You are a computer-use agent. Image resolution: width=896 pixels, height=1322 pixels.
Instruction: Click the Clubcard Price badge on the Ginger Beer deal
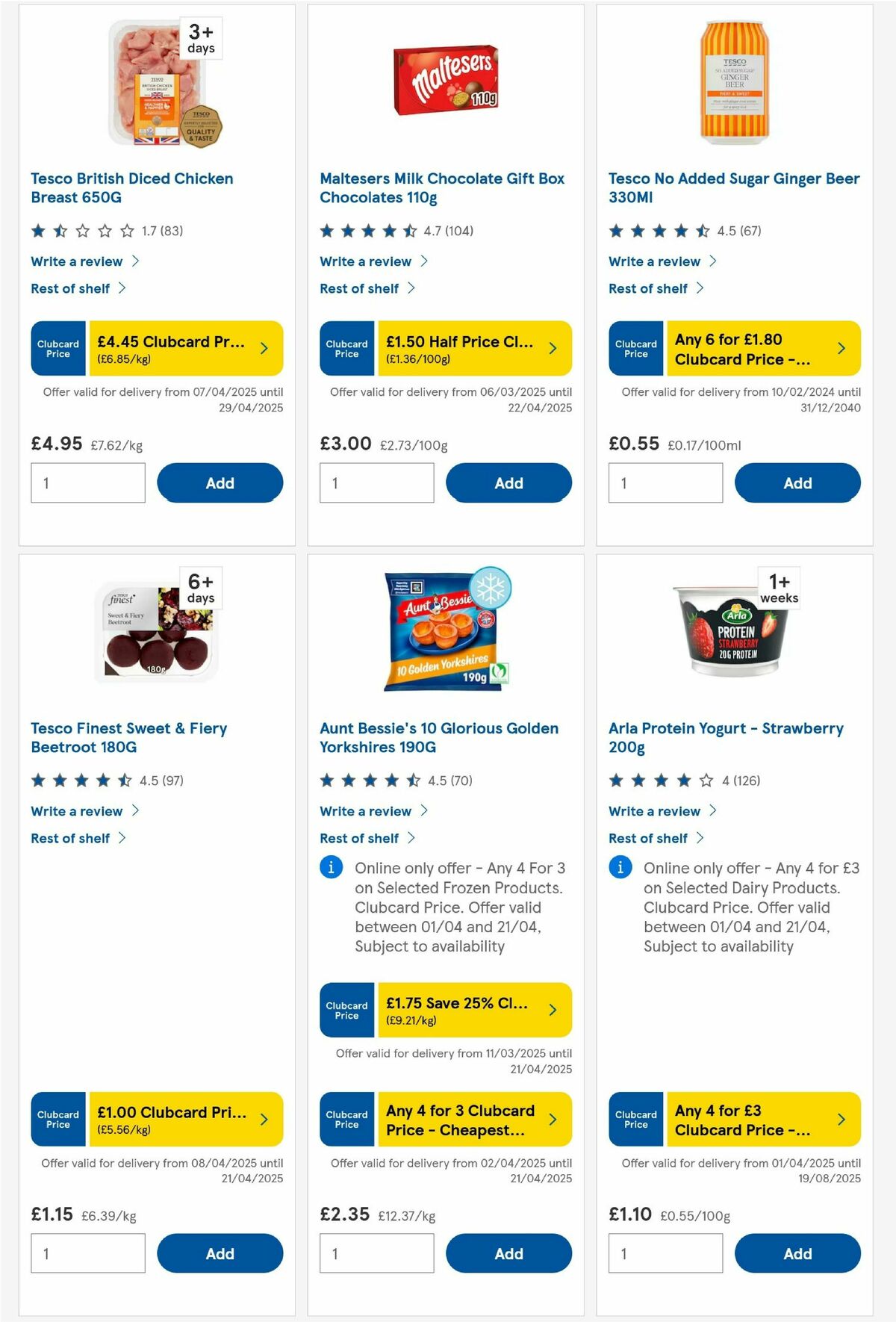pos(635,347)
